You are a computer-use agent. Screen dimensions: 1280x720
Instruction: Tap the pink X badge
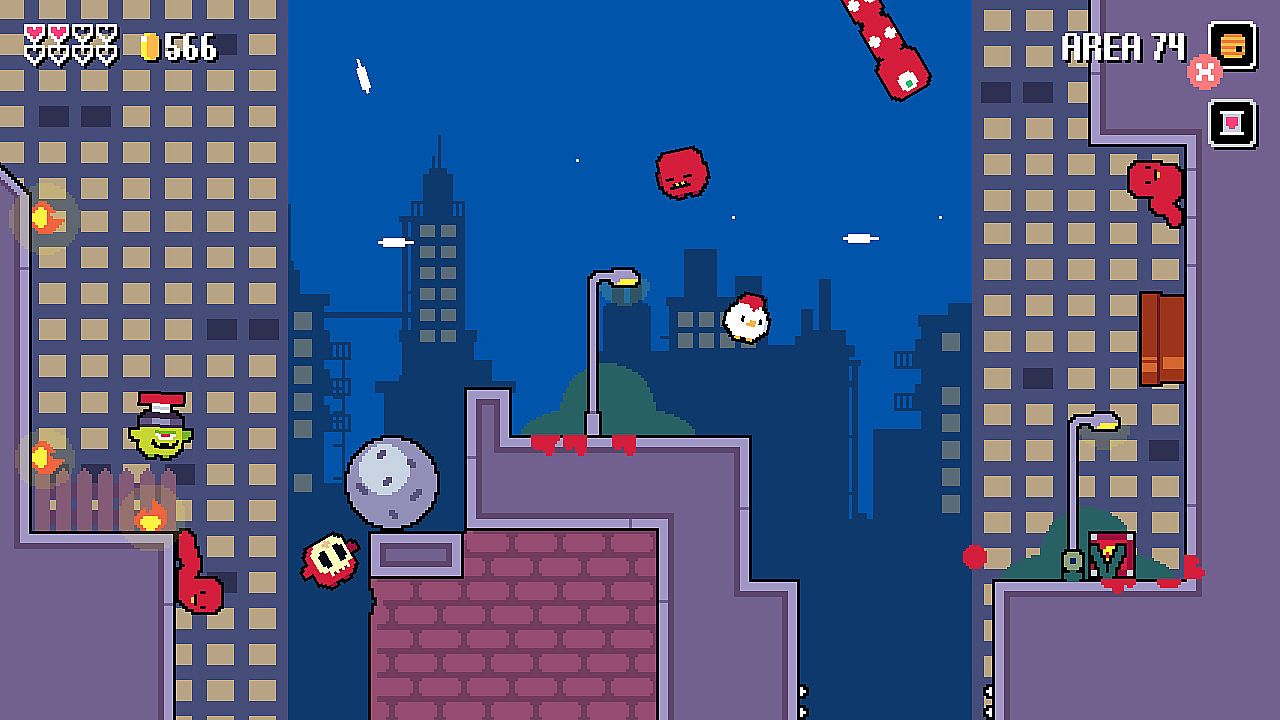point(1204,72)
